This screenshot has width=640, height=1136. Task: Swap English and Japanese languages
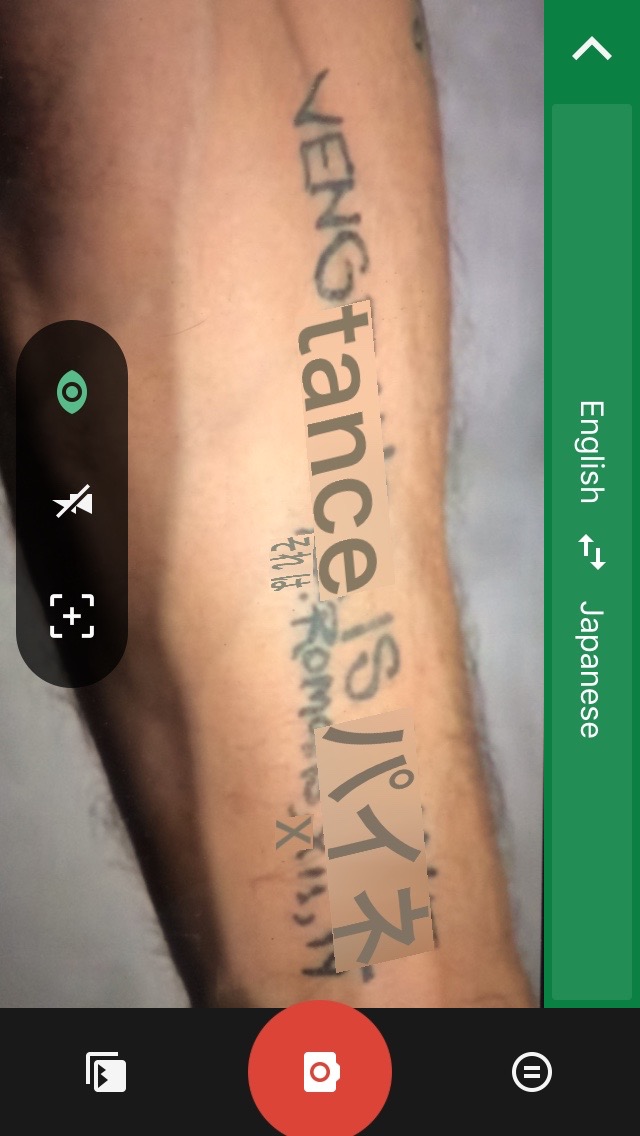click(591, 552)
